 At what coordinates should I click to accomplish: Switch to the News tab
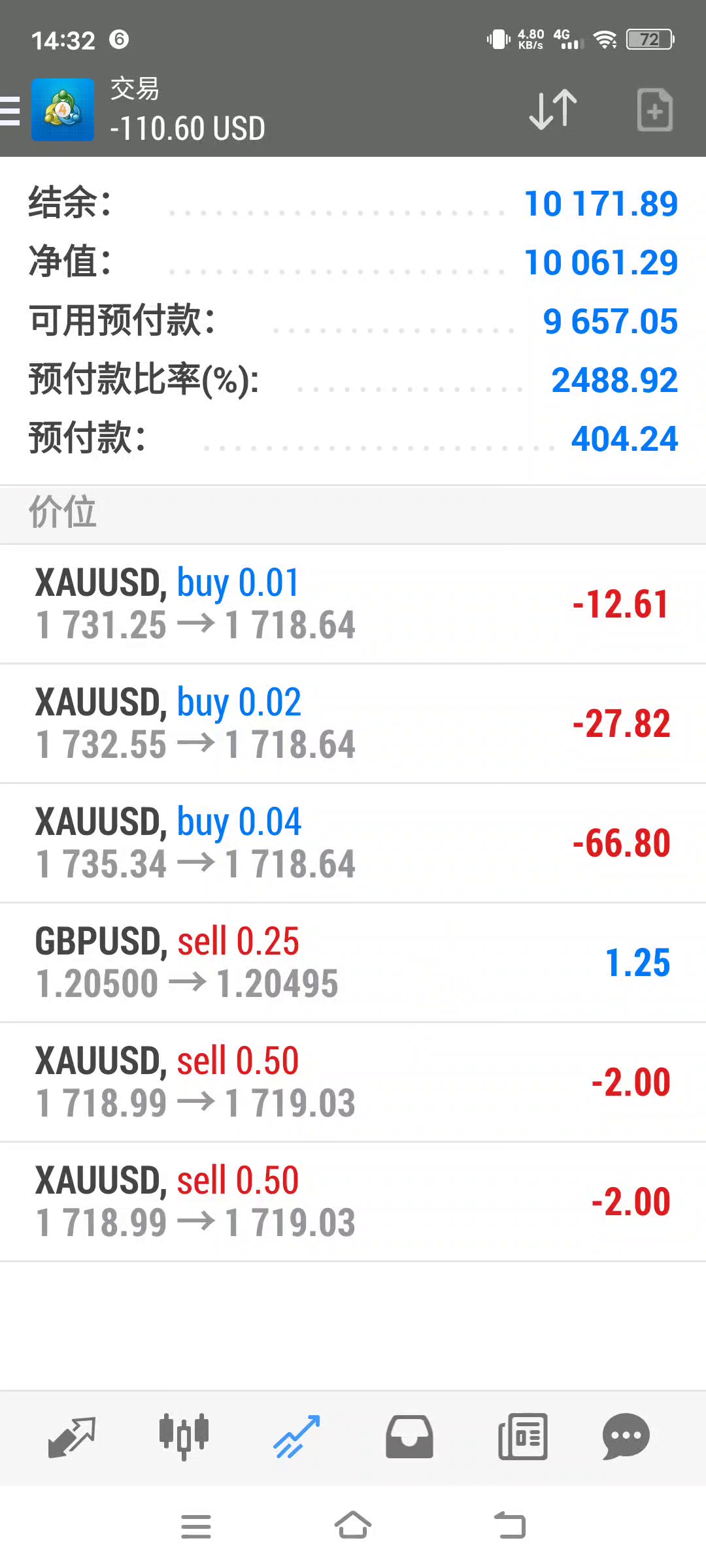click(523, 1437)
